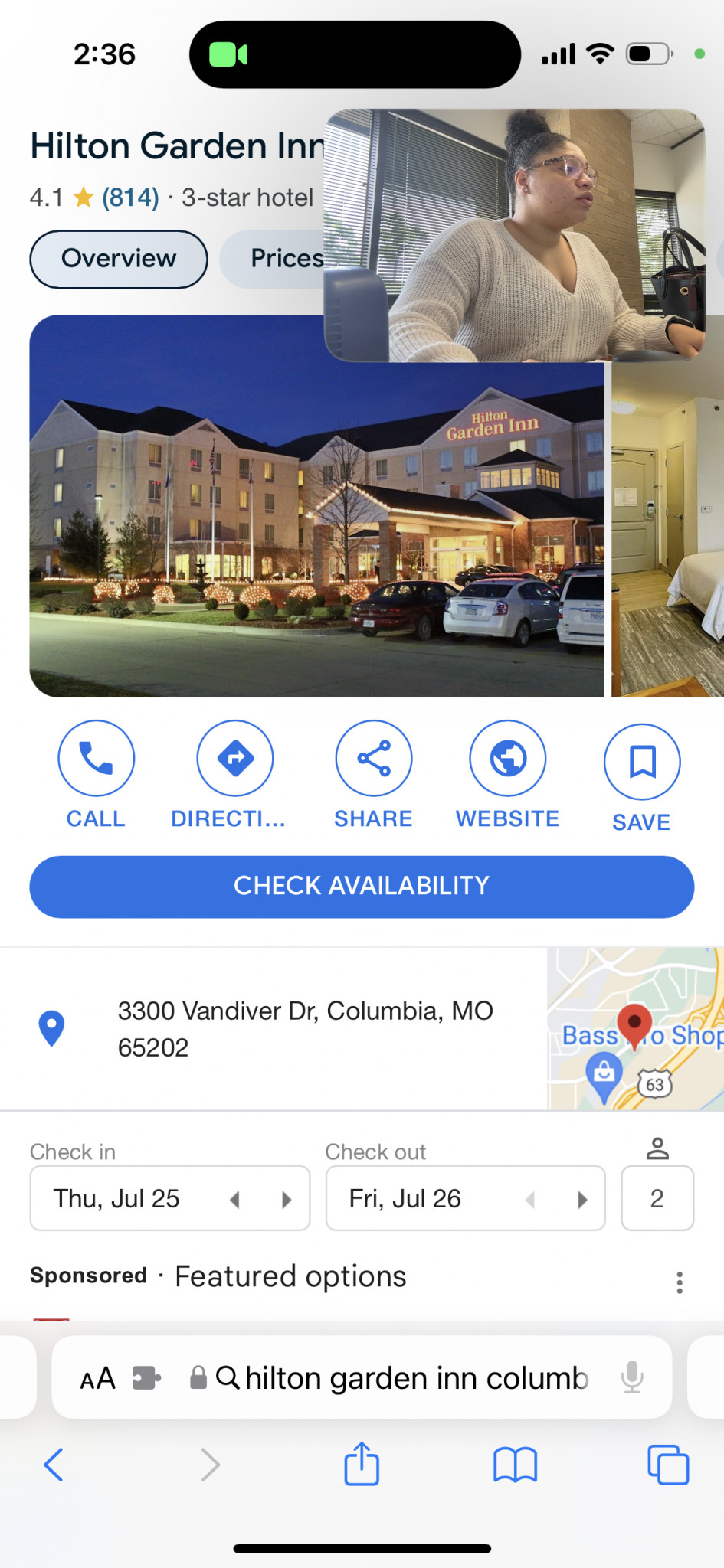This screenshot has height=1568, width=724.
Task: Get directions to the hotel
Action: [234, 773]
